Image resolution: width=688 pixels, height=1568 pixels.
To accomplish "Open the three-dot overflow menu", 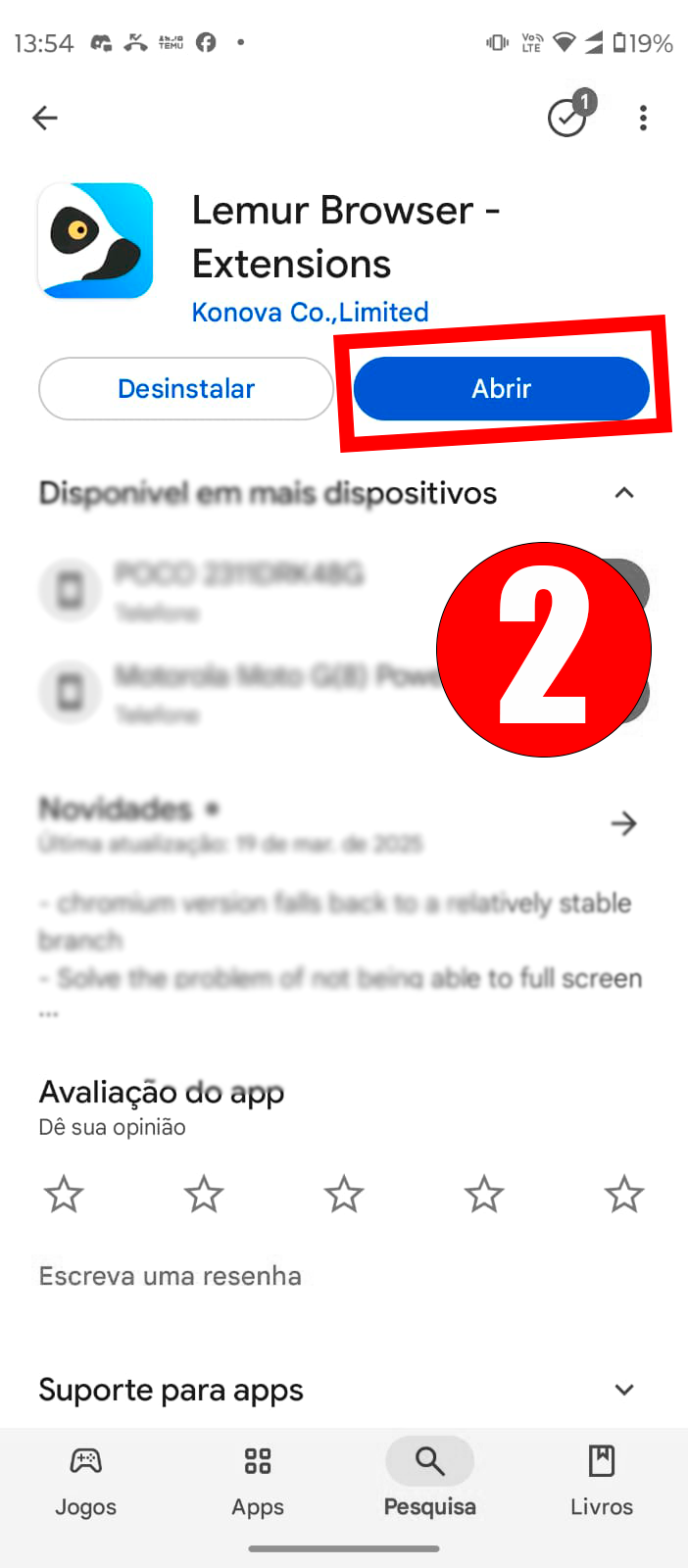I will (x=643, y=119).
